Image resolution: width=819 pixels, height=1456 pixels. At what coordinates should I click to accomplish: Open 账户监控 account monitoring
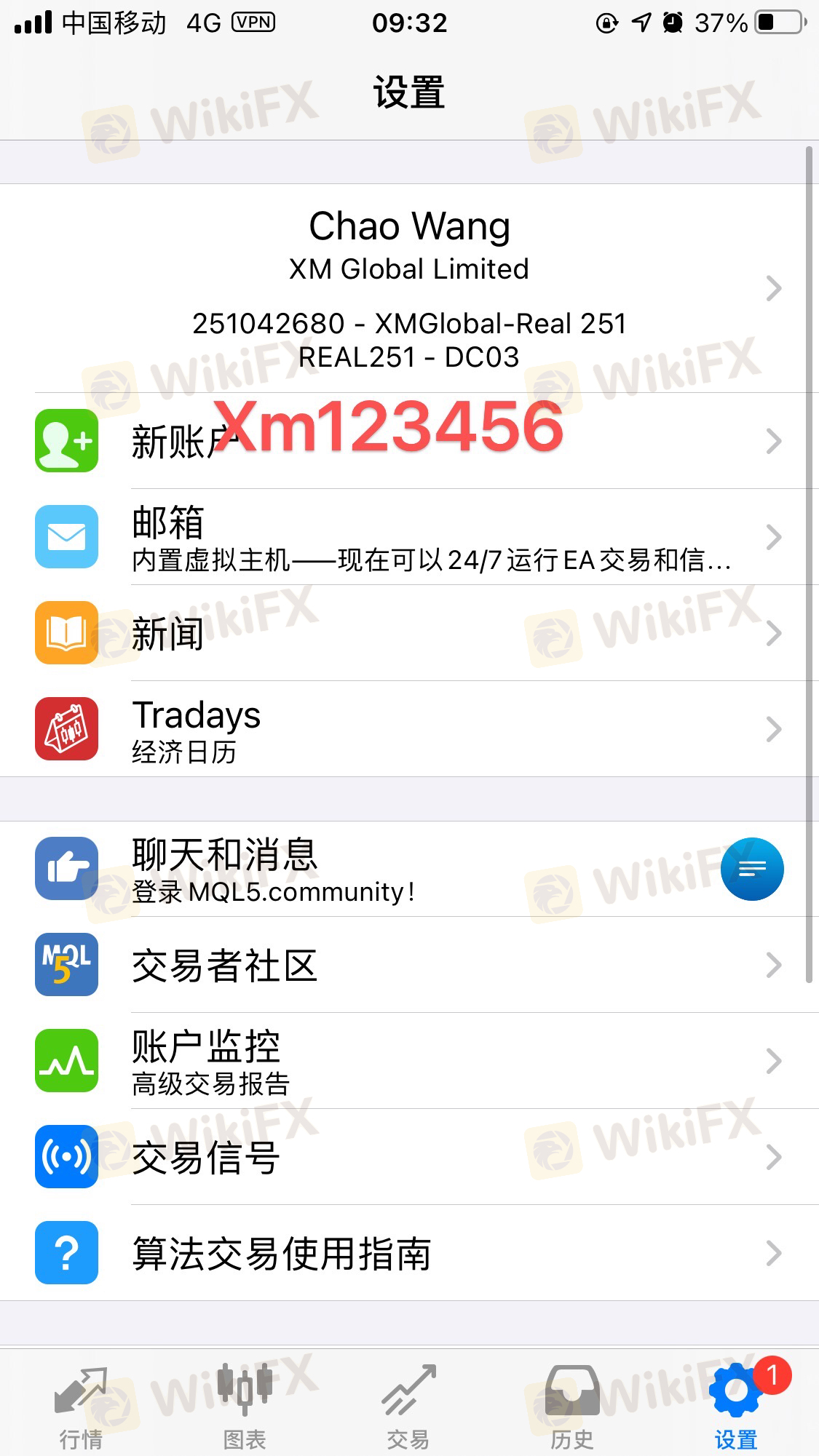point(409,1061)
